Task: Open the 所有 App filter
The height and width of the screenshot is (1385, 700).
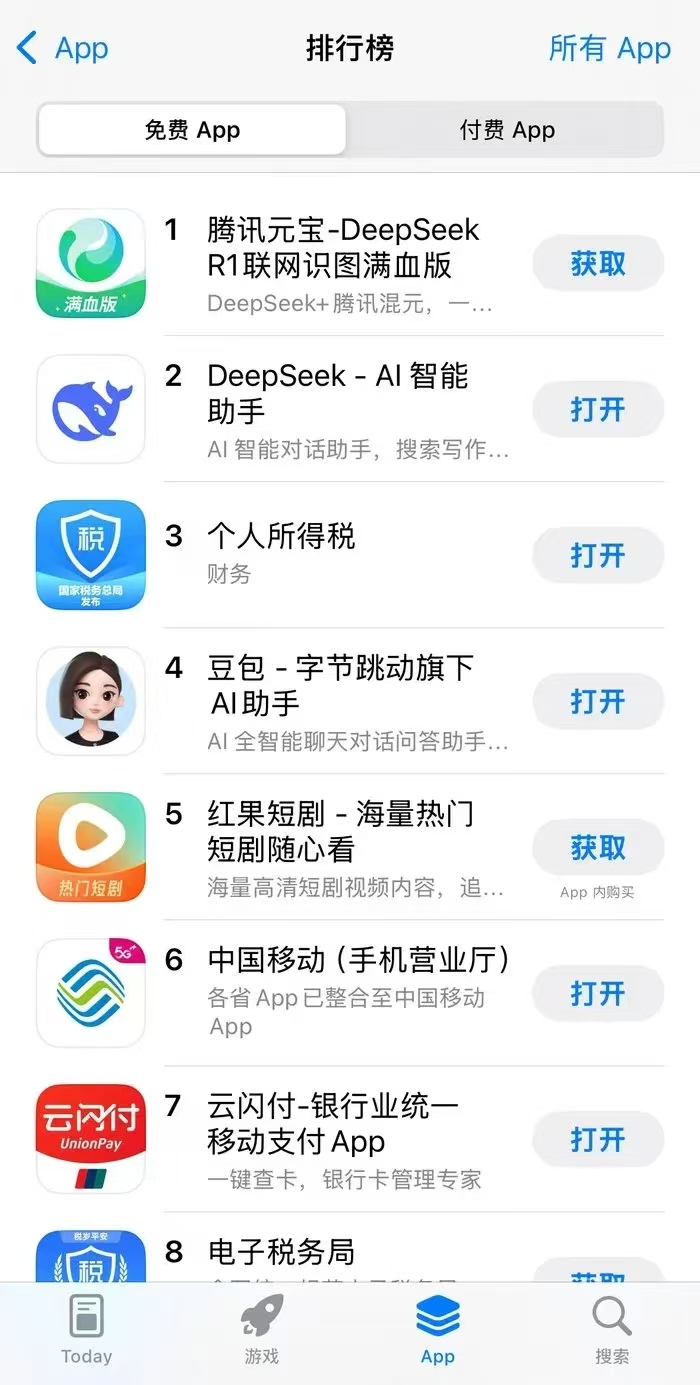Action: coord(609,48)
